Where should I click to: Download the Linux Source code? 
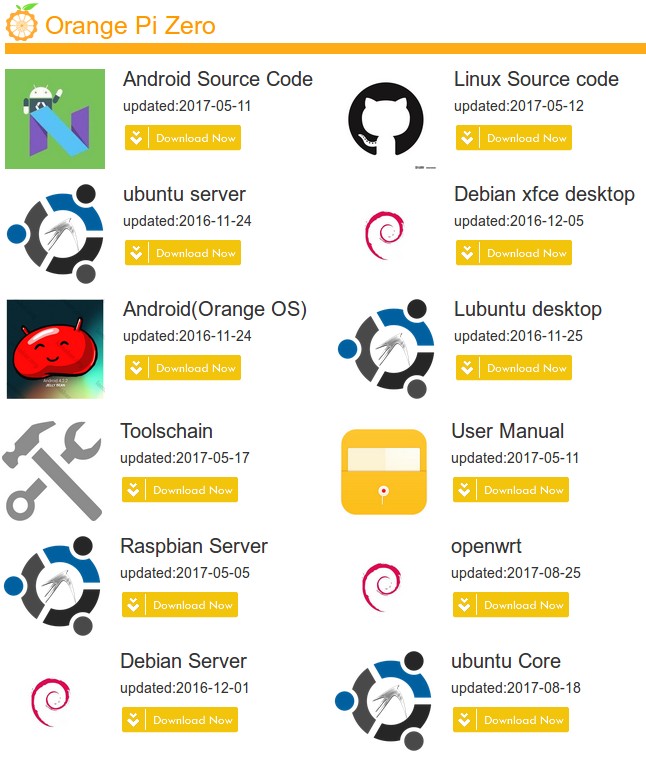point(514,138)
